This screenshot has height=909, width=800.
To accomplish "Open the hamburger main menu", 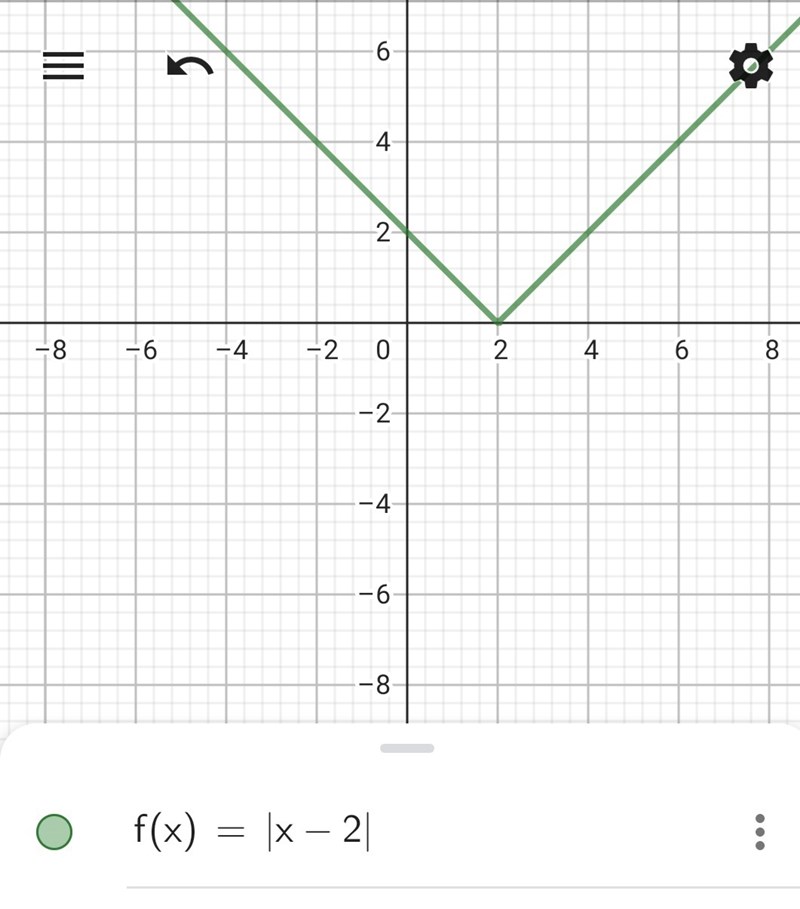I will [63, 66].
